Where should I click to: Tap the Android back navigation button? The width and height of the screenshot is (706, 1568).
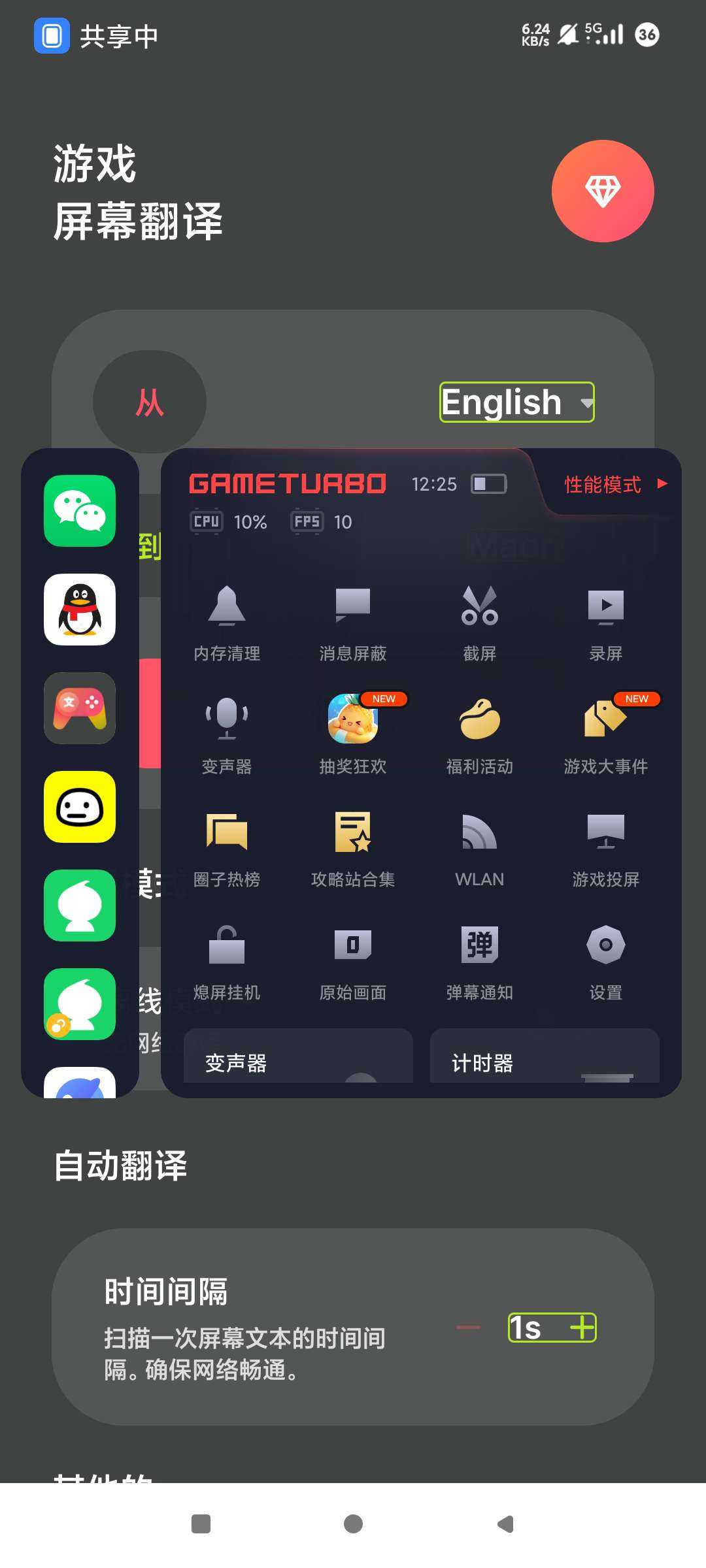pos(505,1524)
